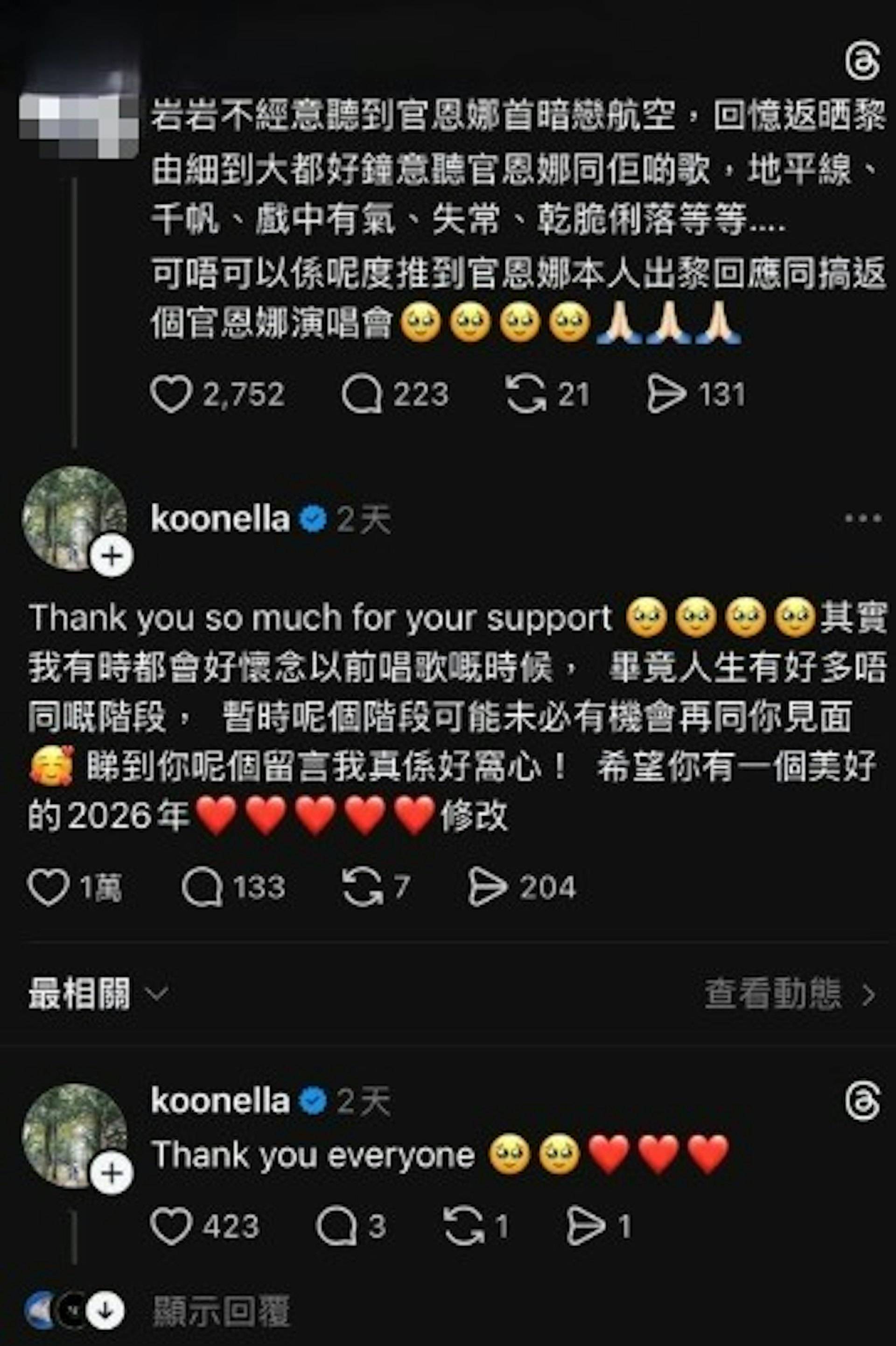The image size is (896, 1346).
Task: Open 查看動態 activity view
Action: tap(789, 994)
